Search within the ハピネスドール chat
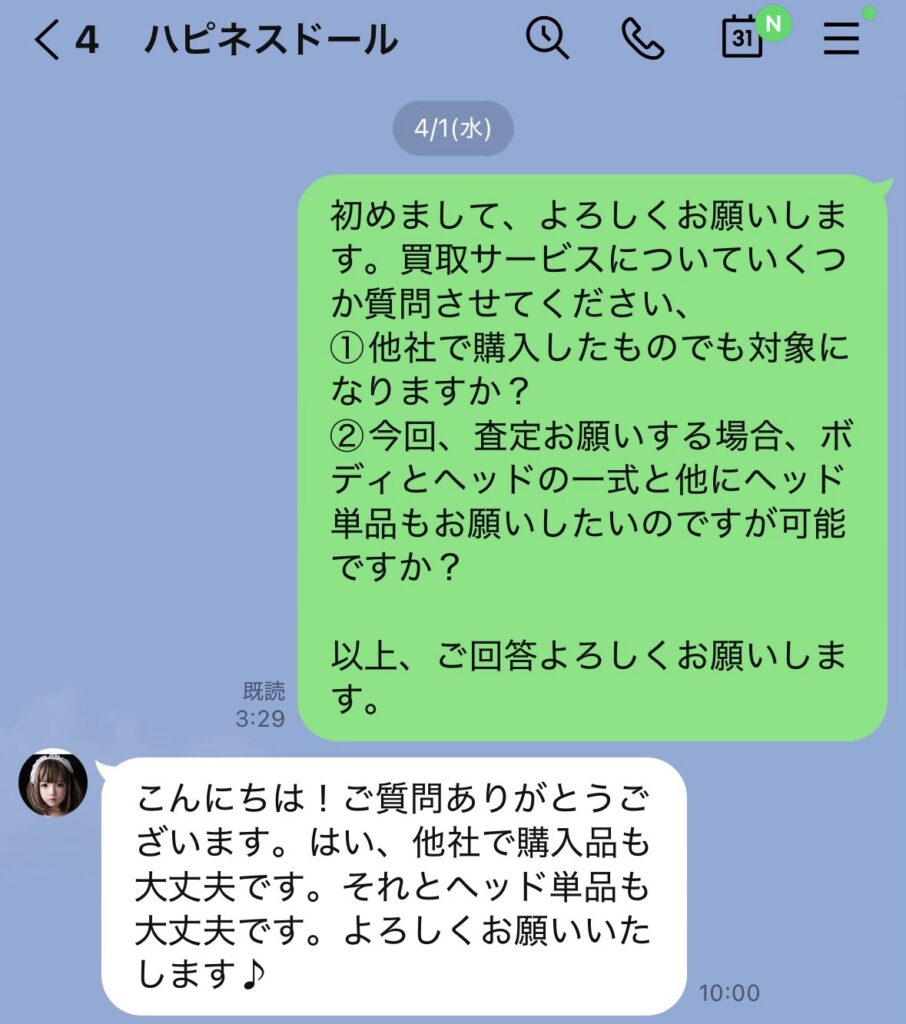This screenshot has width=906, height=1024. 547,39
